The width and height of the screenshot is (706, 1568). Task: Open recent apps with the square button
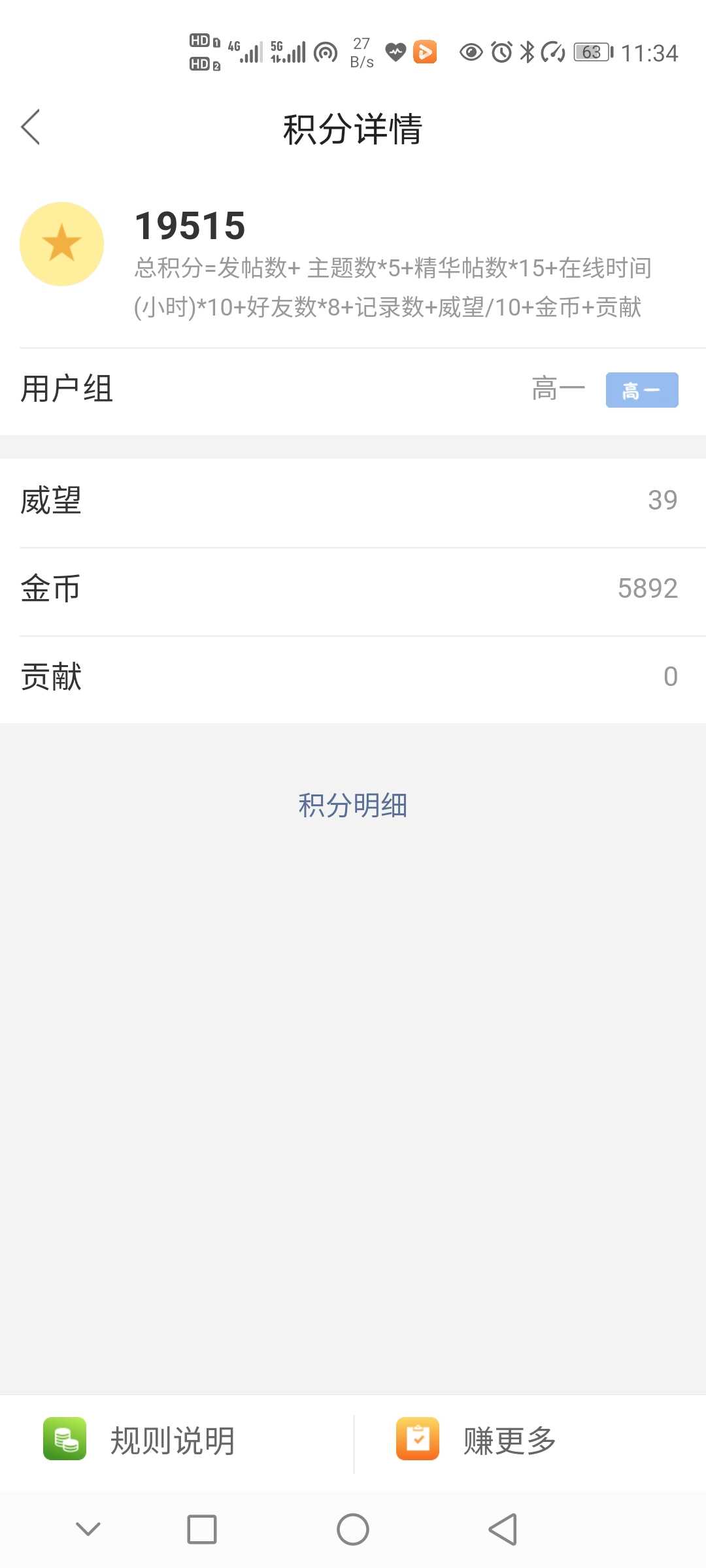pos(202,1529)
